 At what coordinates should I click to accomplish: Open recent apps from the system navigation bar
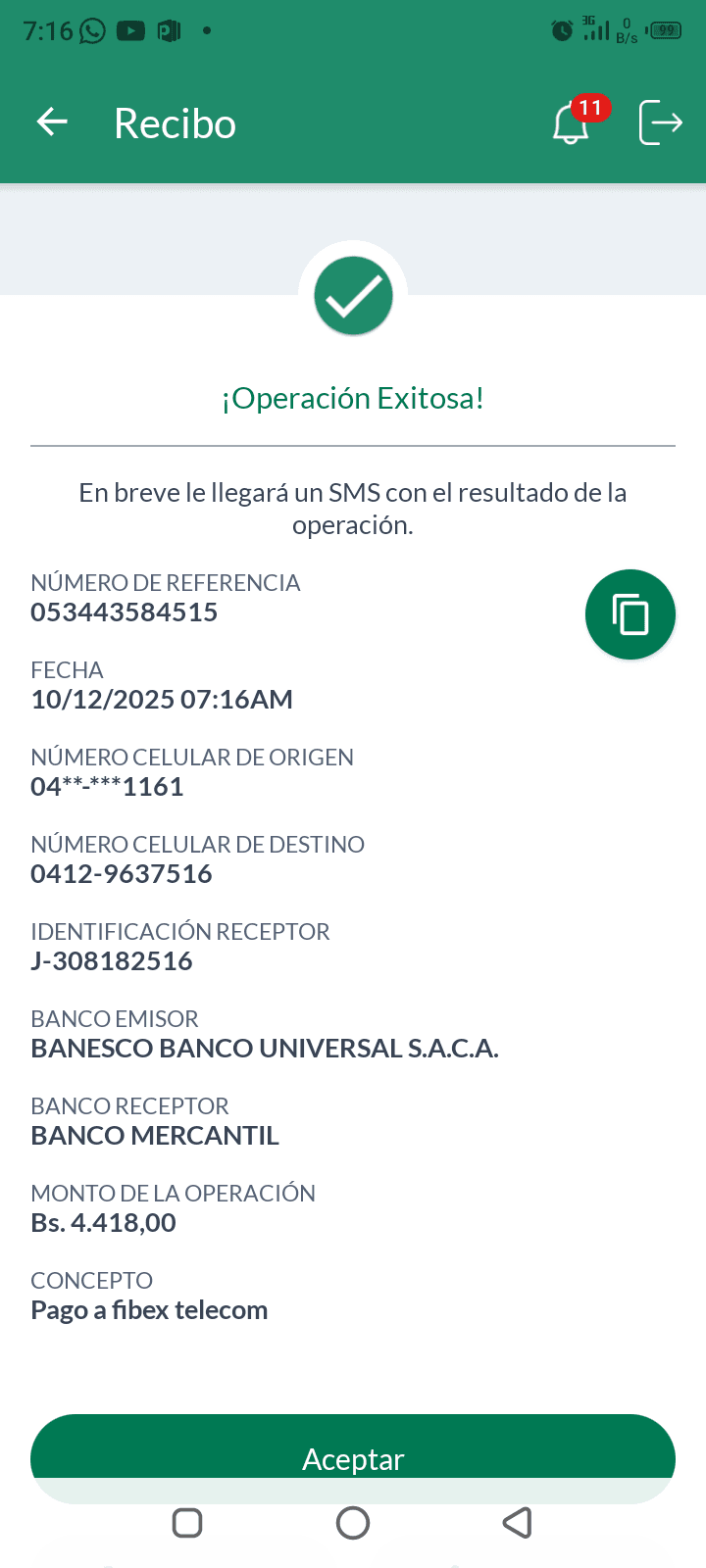pos(187,1523)
